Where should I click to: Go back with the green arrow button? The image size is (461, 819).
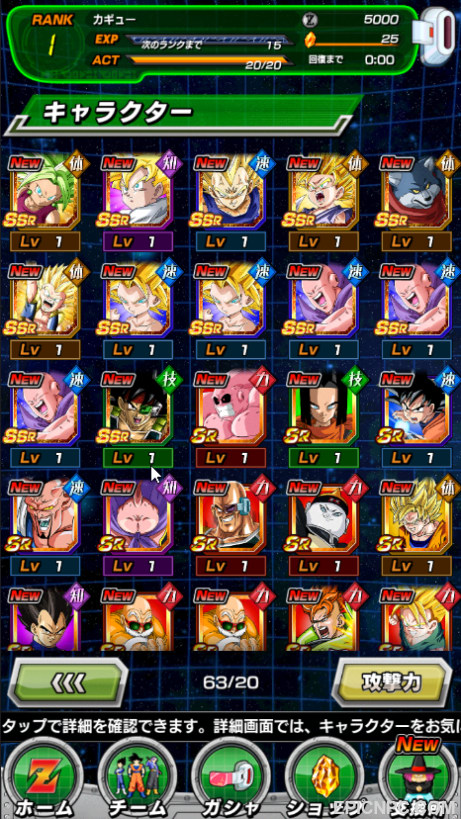click(x=68, y=682)
